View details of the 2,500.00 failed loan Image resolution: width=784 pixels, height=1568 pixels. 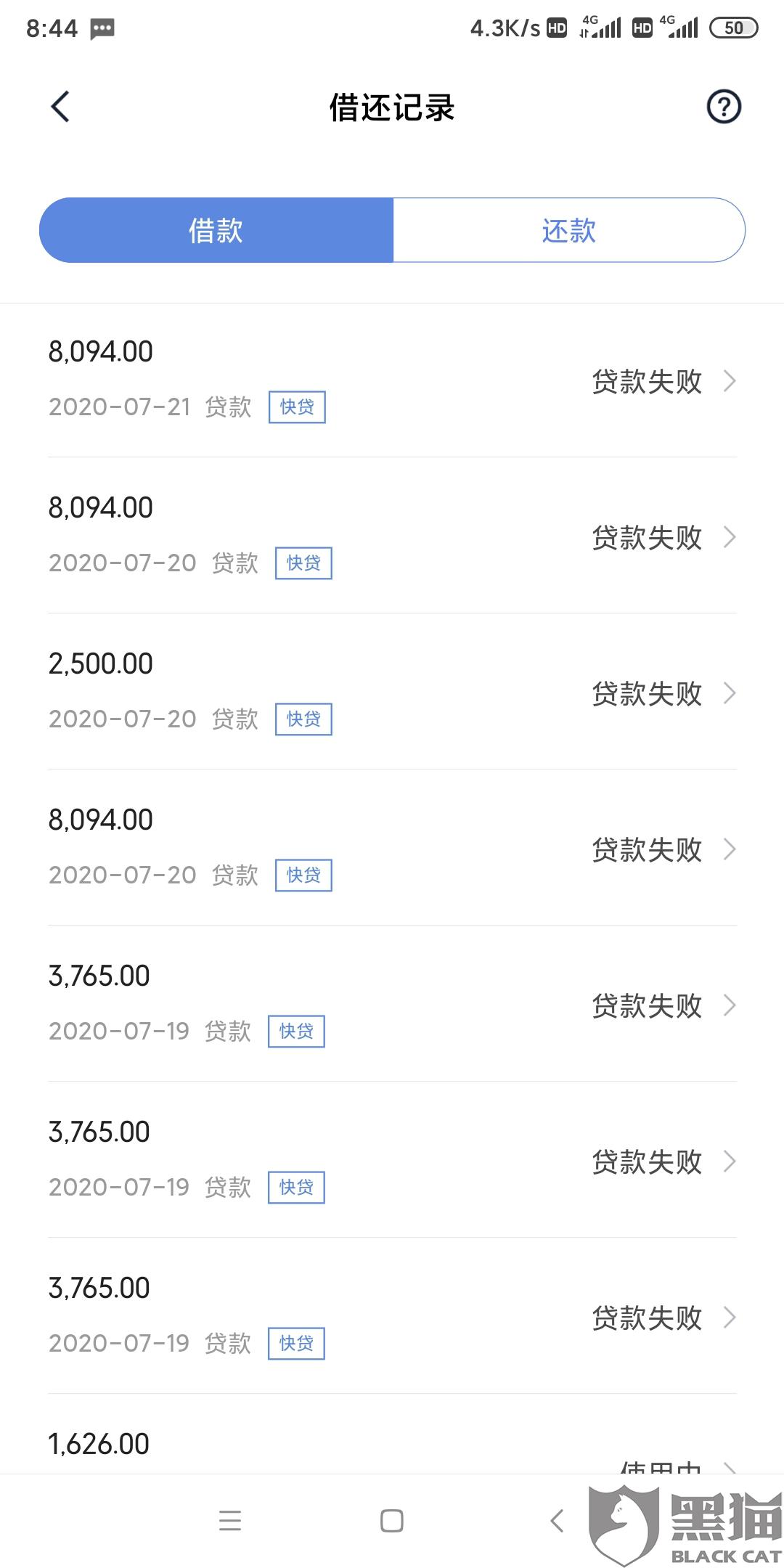pyautogui.click(x=392, y=692)
